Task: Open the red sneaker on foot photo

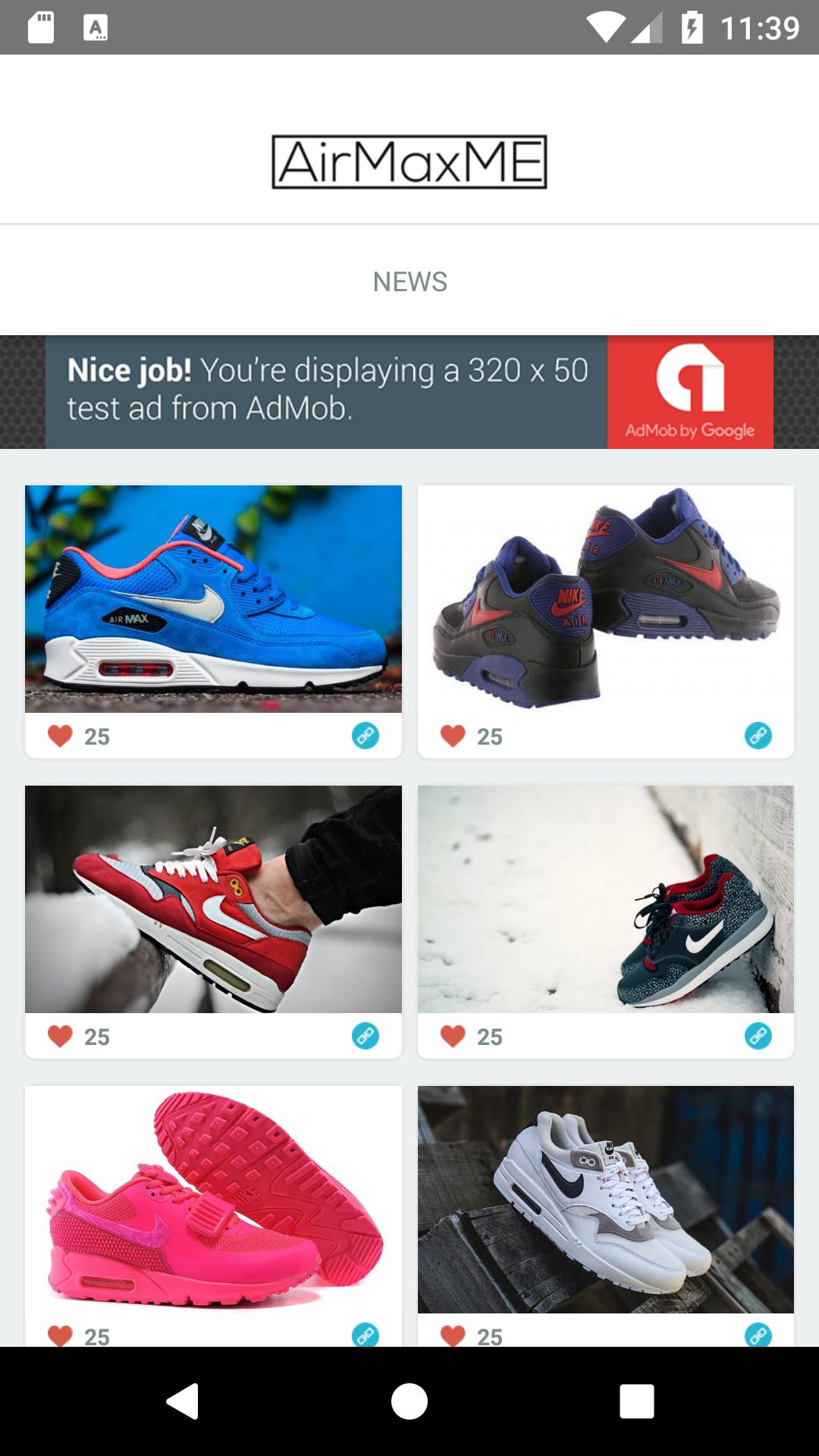Action: tap(213, 899)
